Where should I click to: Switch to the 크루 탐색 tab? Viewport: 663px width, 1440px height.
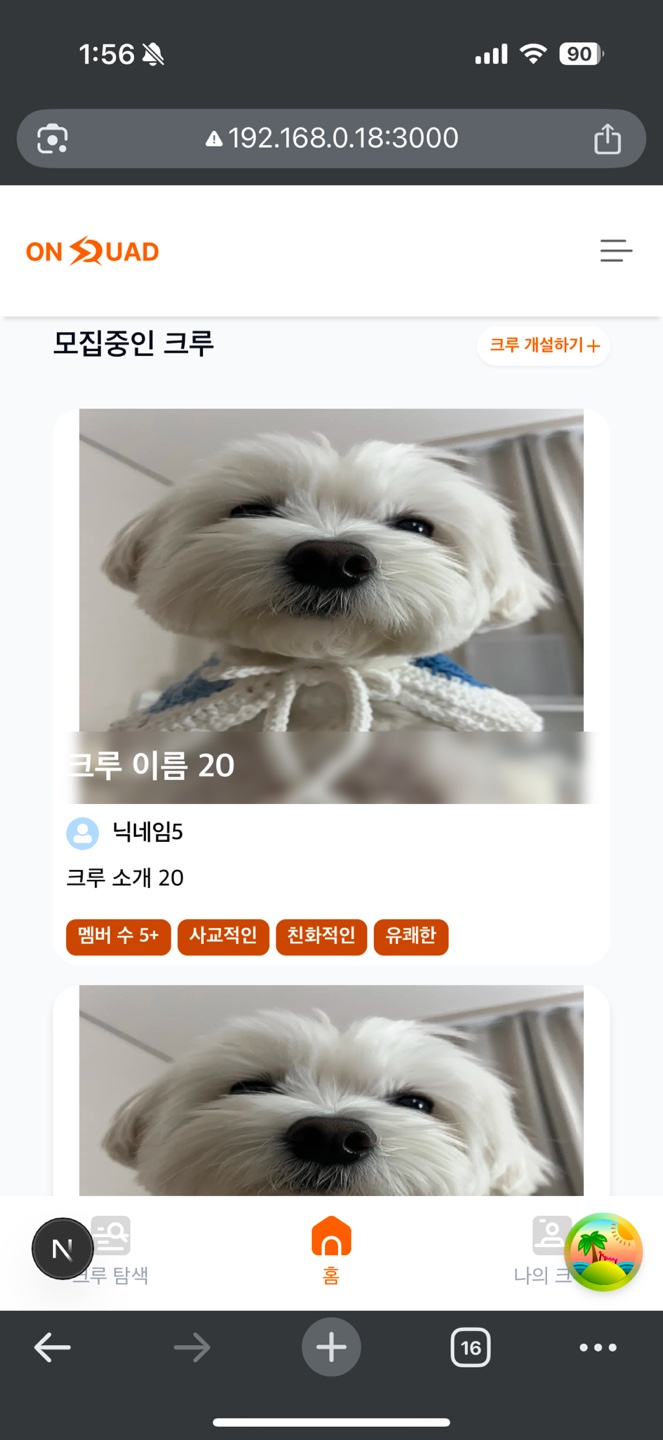point(125,1251)
